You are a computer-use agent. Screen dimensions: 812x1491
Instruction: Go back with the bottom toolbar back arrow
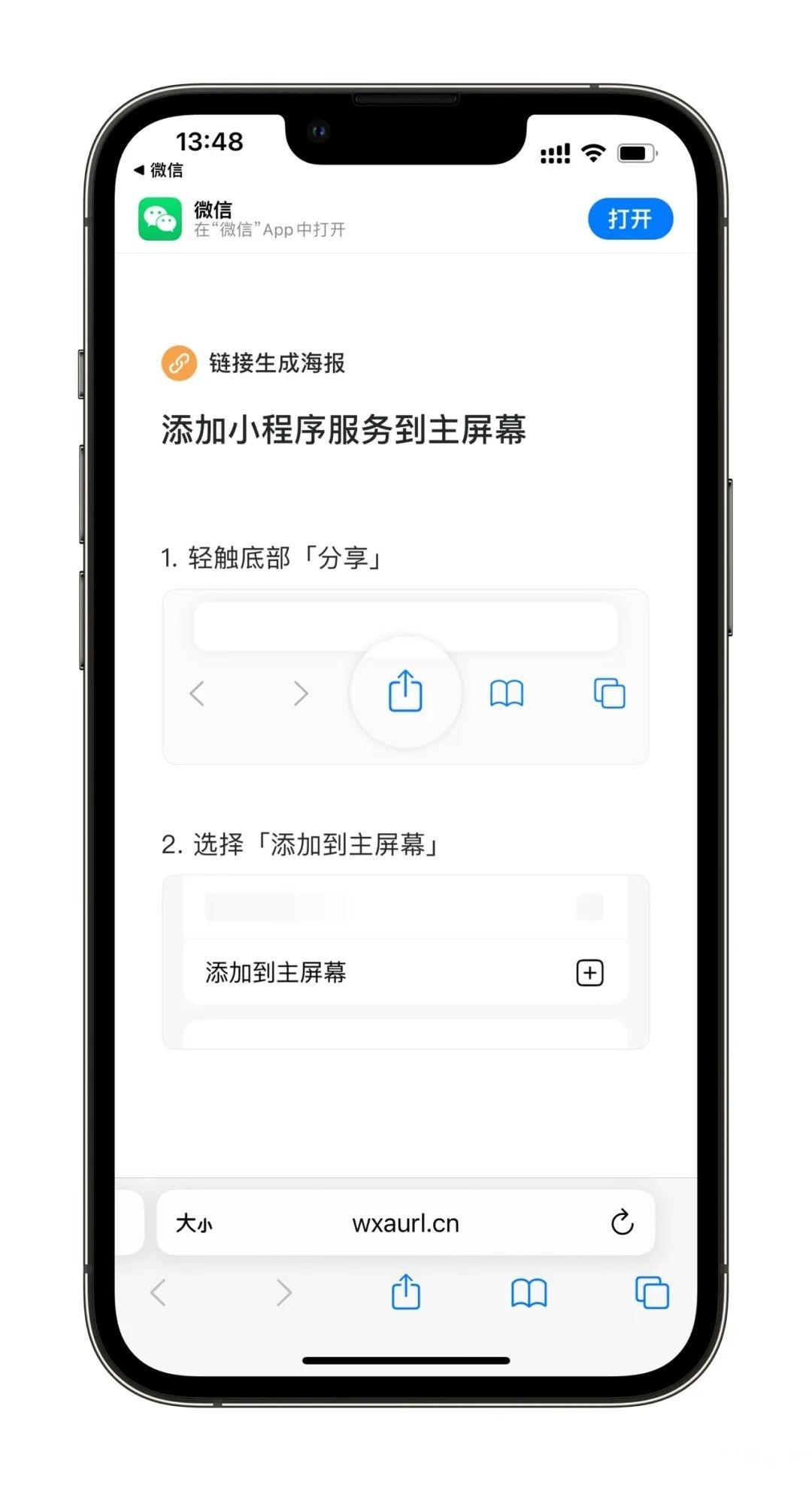click(x=158, y=1293)
